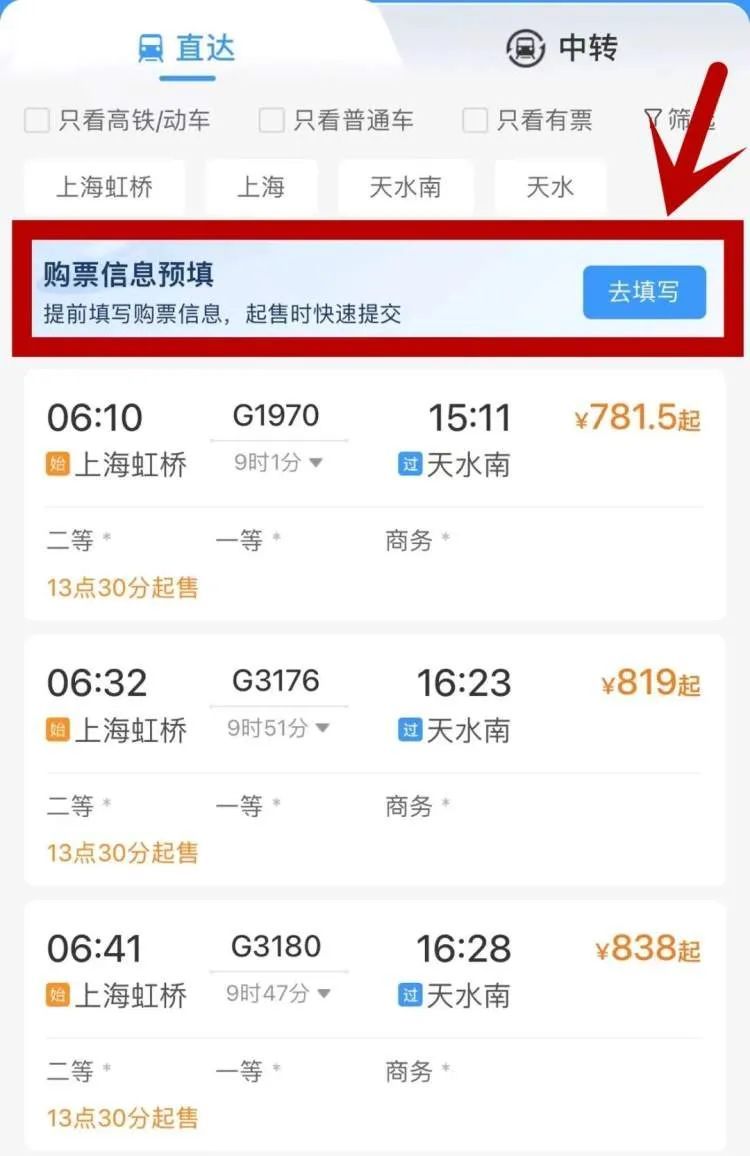Click the train icon beside 直达 tab
Image resolution: width=750 pixels, height=1156 pixels.
[x=153, y=44]
